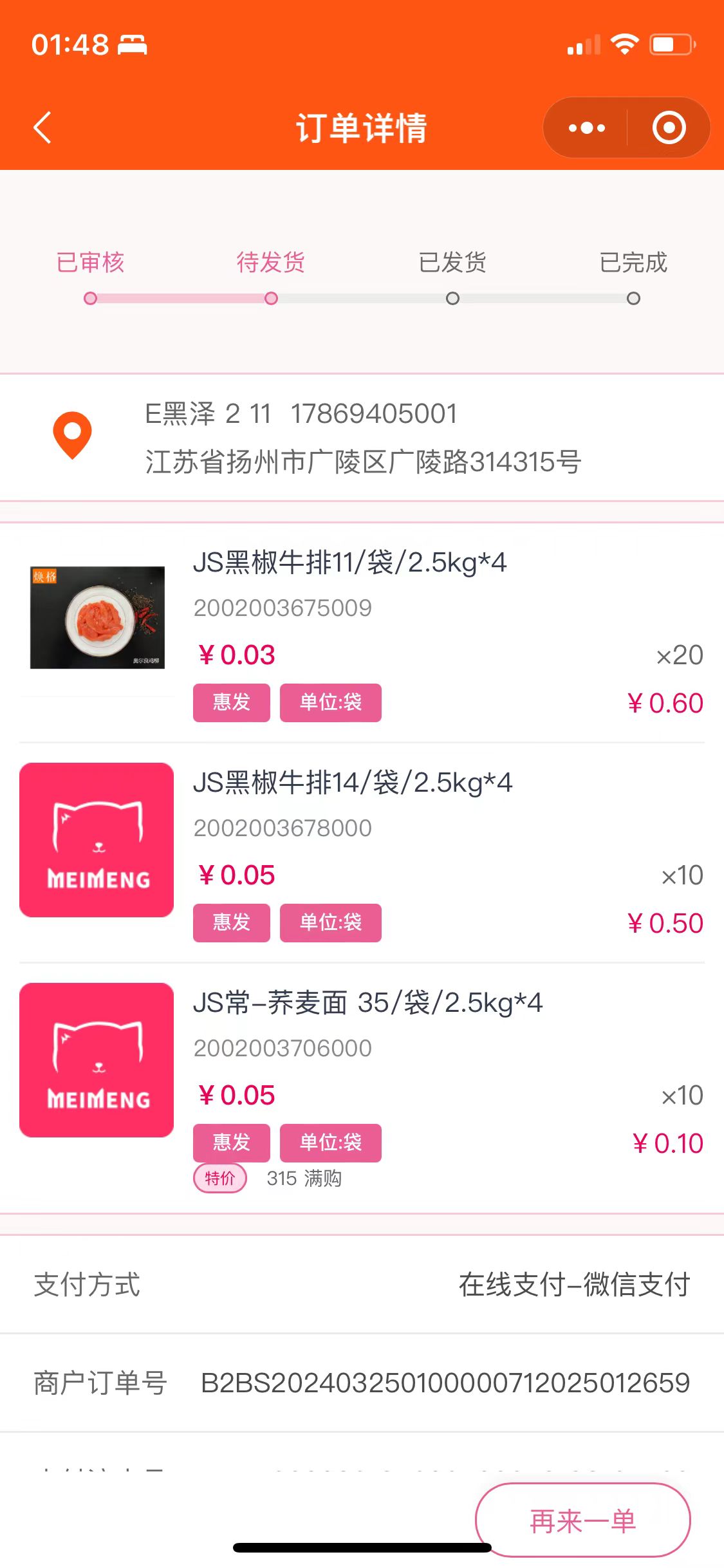Open the mini program more options menu
Screen dimensions: 724x1568
point(586,127)
